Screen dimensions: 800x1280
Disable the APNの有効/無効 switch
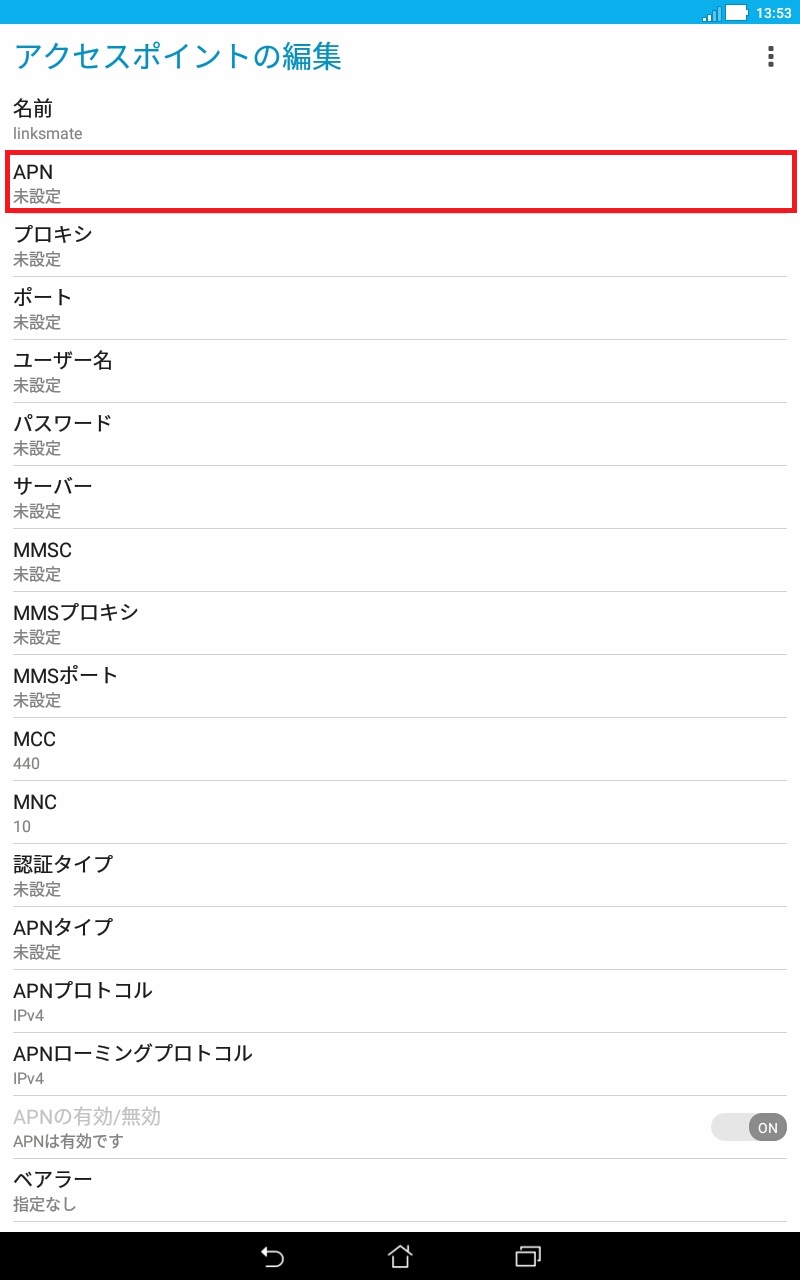coord(748,1127)
